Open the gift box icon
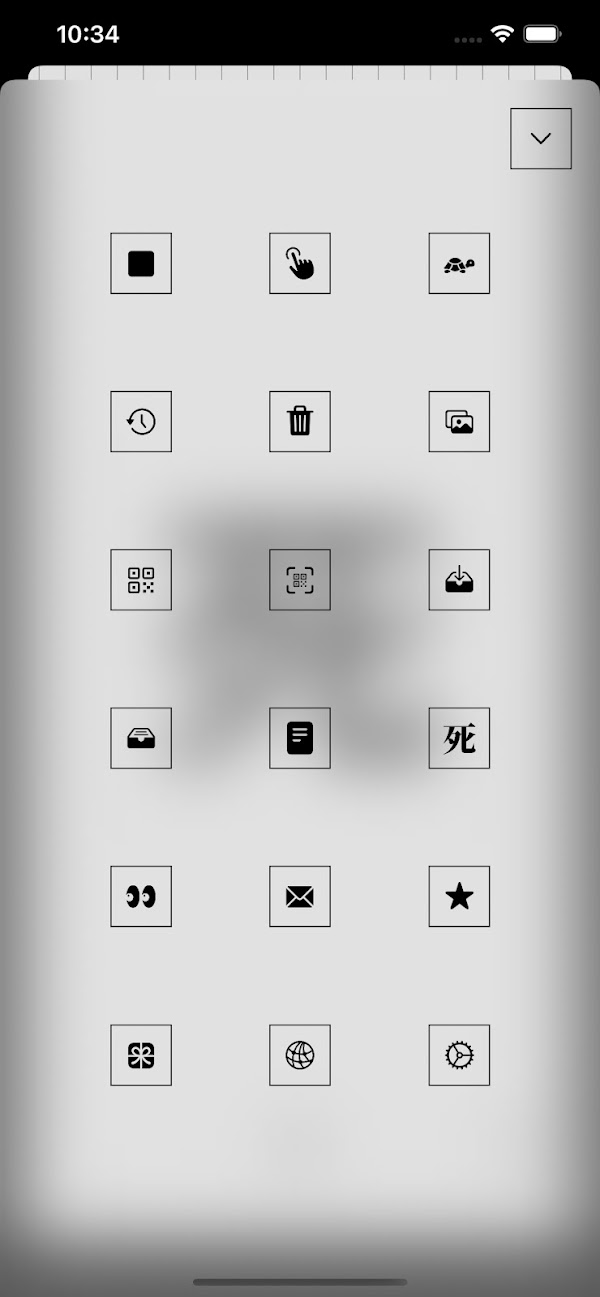 tap(141, 1055)
